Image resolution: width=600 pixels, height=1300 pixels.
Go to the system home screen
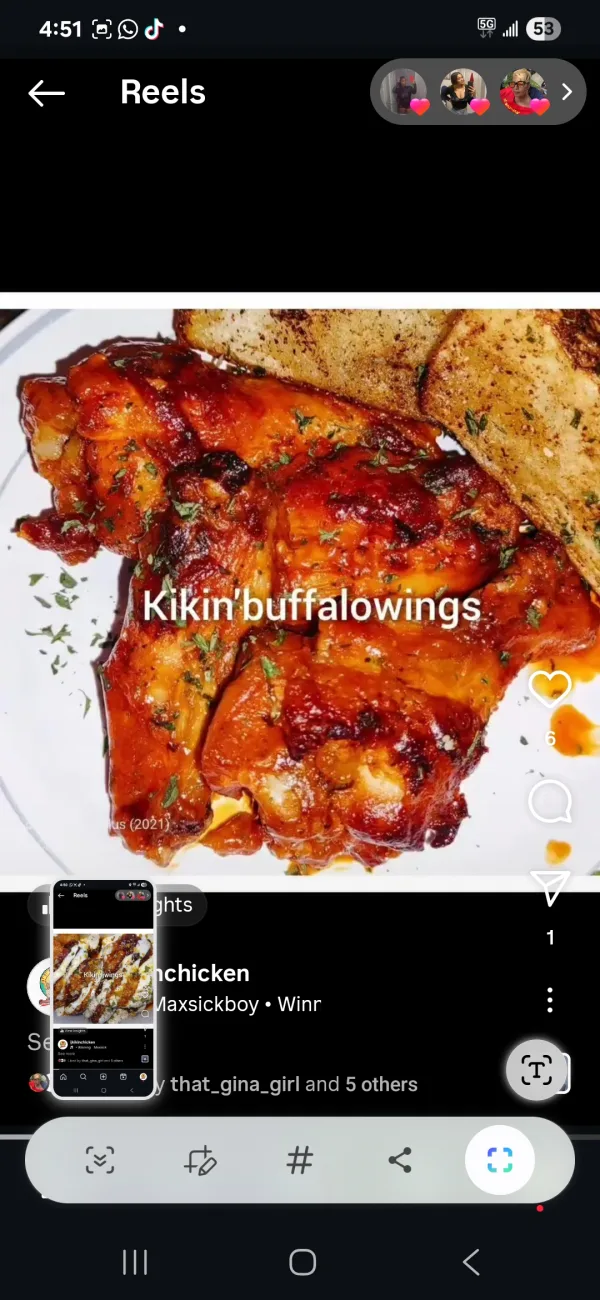click(302, 1262)
